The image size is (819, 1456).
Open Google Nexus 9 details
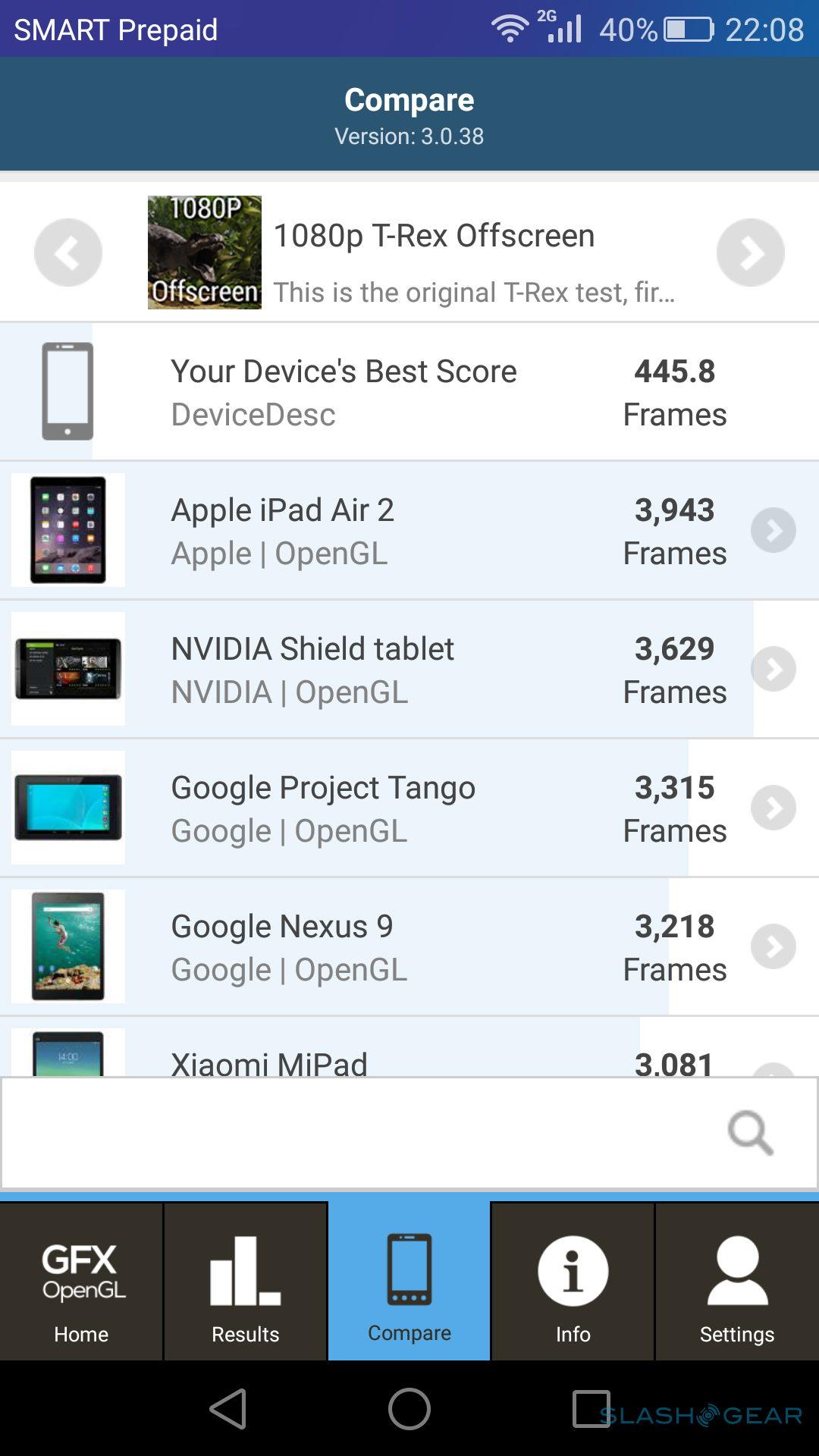pos(773,946)
